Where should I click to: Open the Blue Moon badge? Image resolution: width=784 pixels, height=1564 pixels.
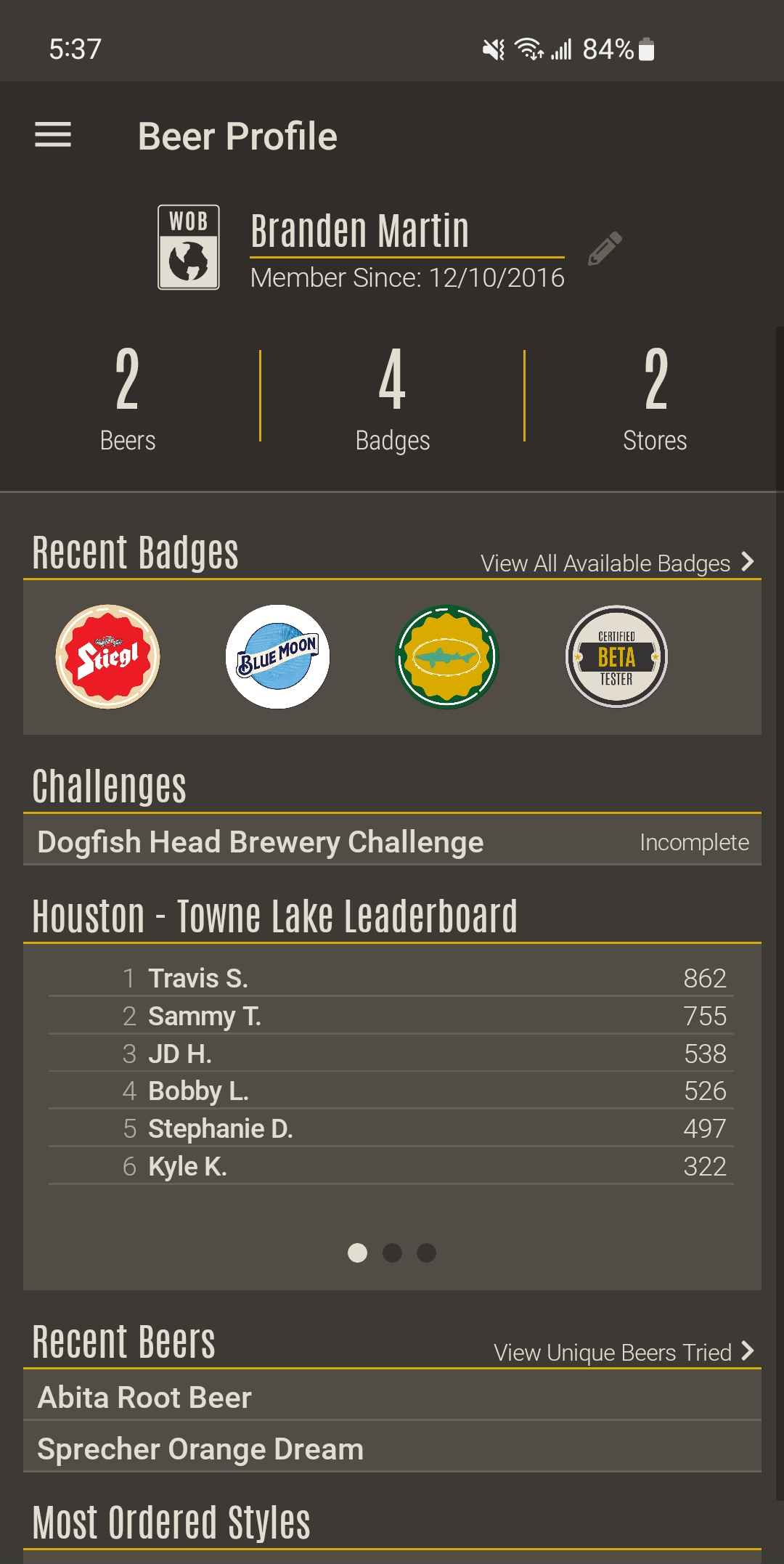pyautogui.click(x=277, y=656)
